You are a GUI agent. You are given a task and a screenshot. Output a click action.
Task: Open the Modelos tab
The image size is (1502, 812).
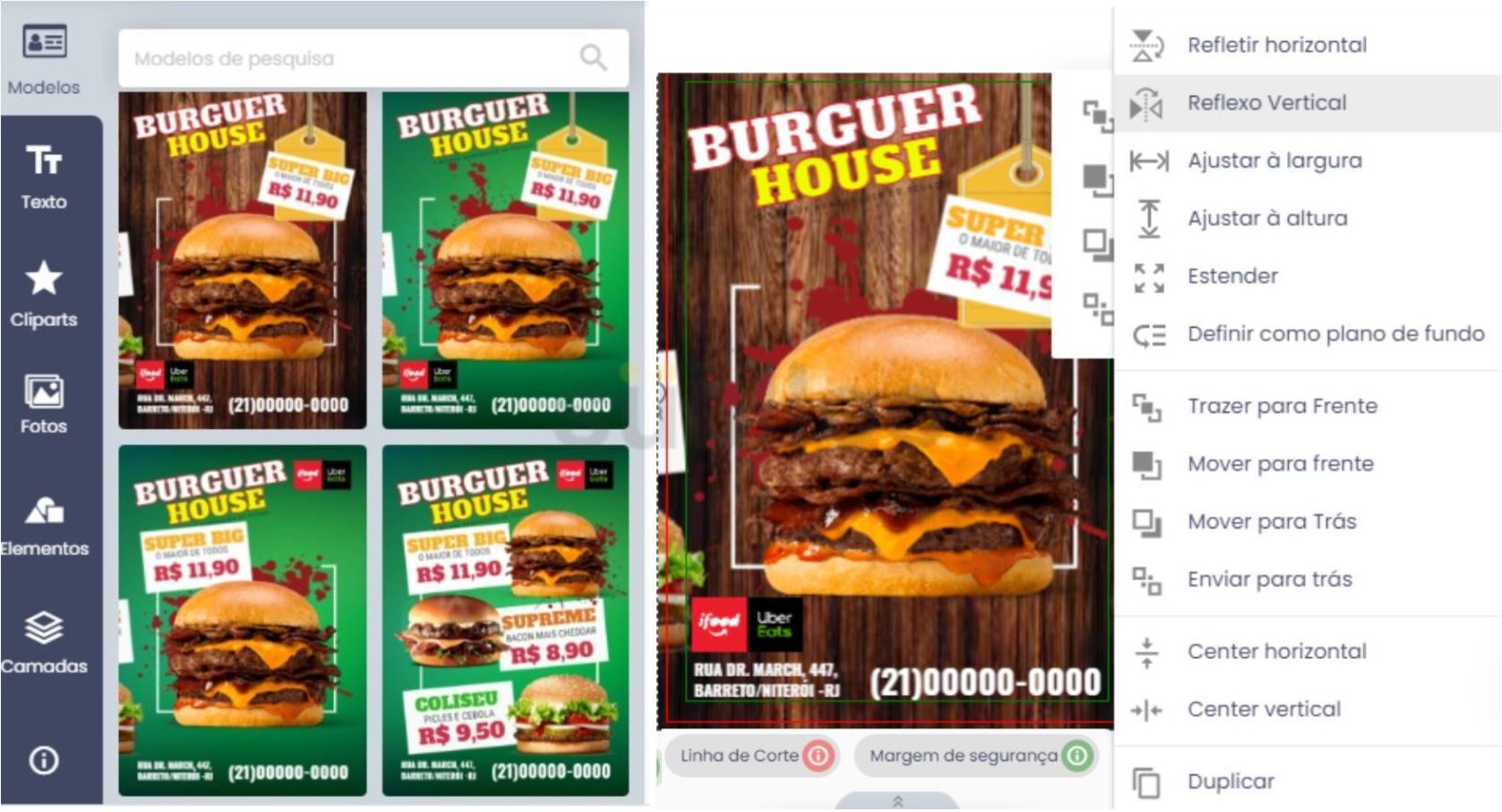(44, 58)
